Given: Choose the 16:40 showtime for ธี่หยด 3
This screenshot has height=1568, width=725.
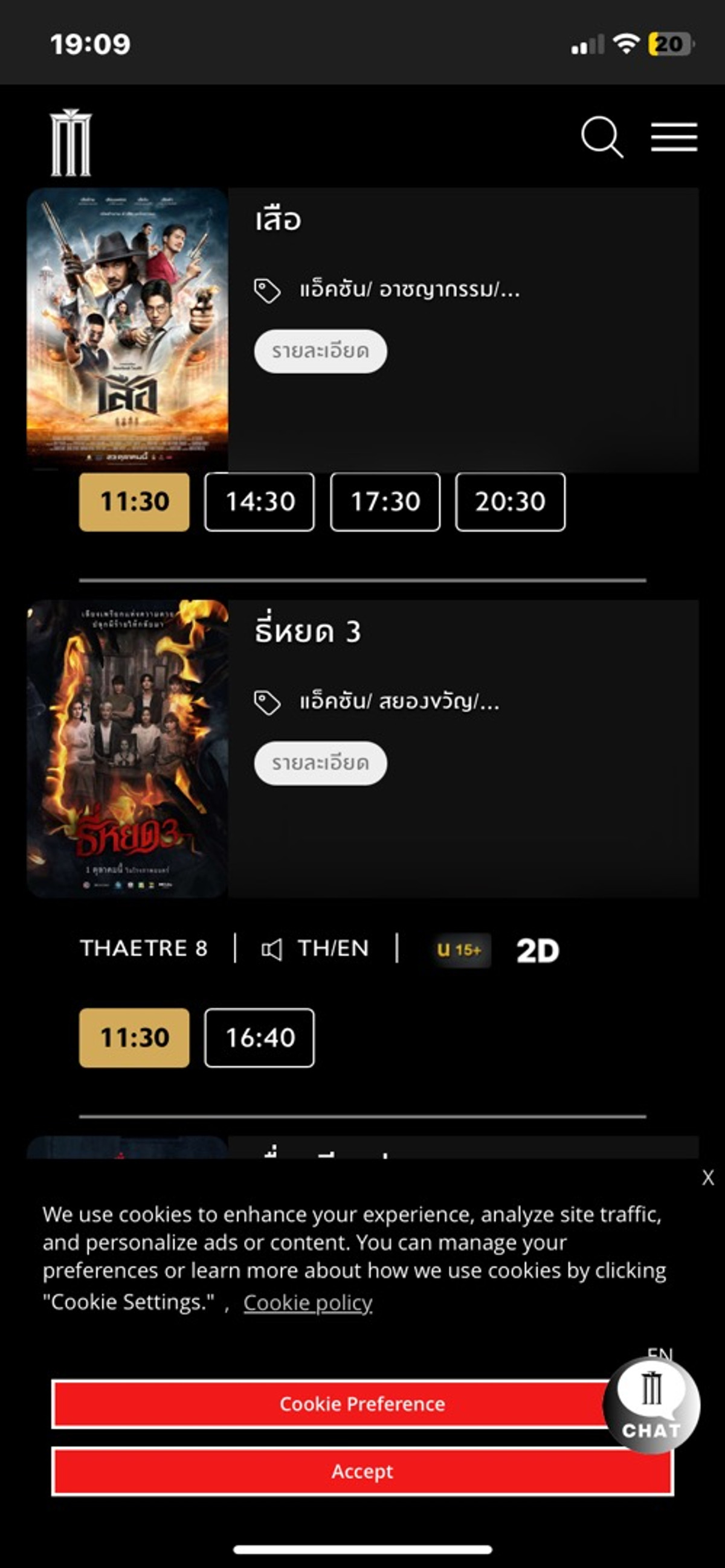Looking at the screenshot, I should pos(260,1038).
